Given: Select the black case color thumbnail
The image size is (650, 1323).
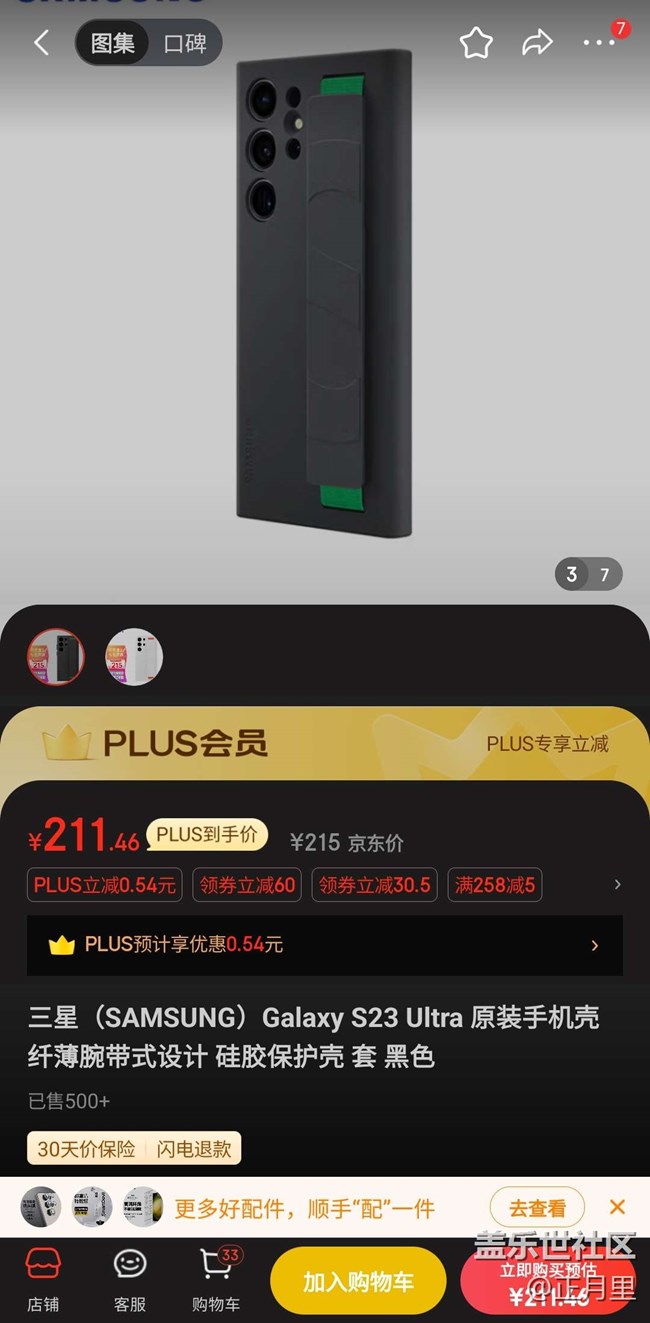Looking at the screenshot, I should coord(56,657).
